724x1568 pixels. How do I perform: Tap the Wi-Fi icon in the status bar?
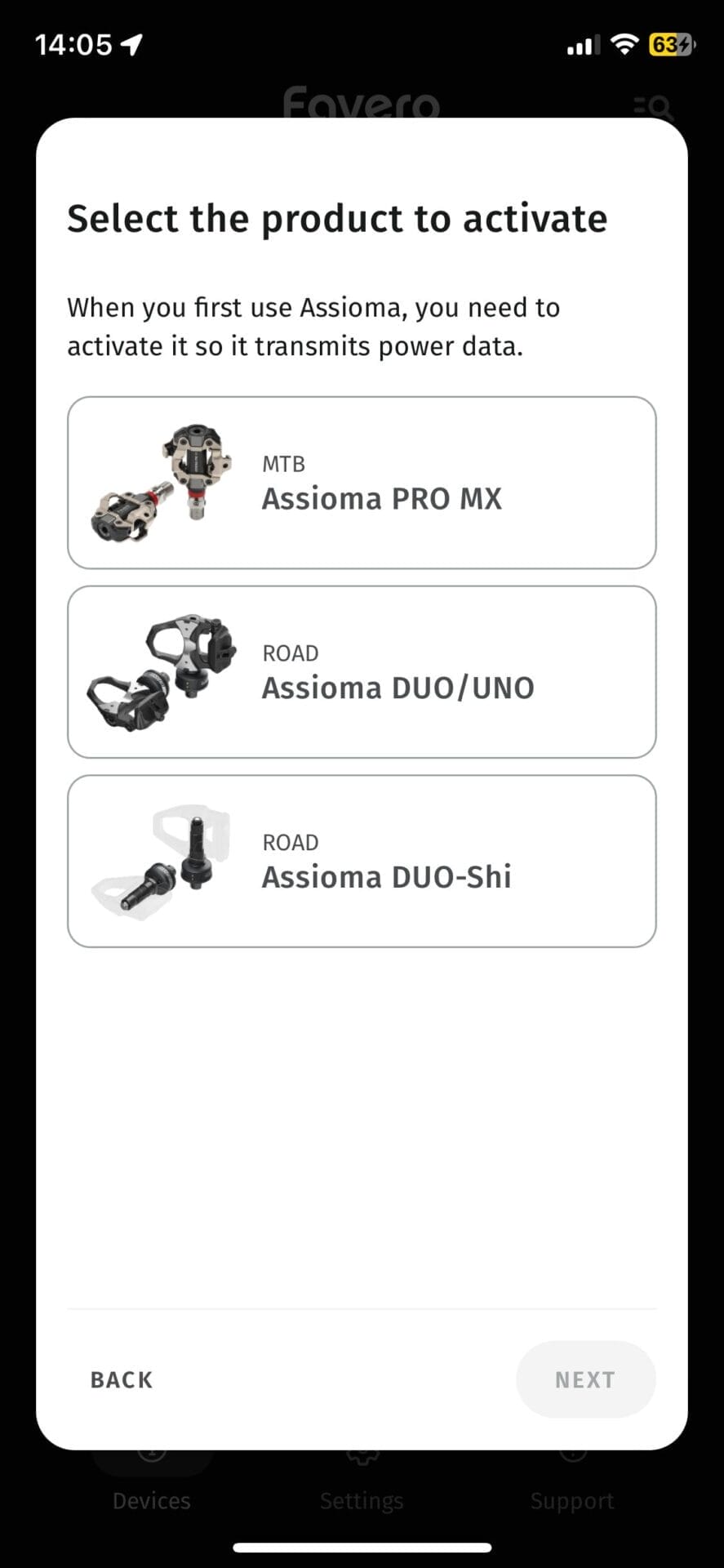coord(625,45)
